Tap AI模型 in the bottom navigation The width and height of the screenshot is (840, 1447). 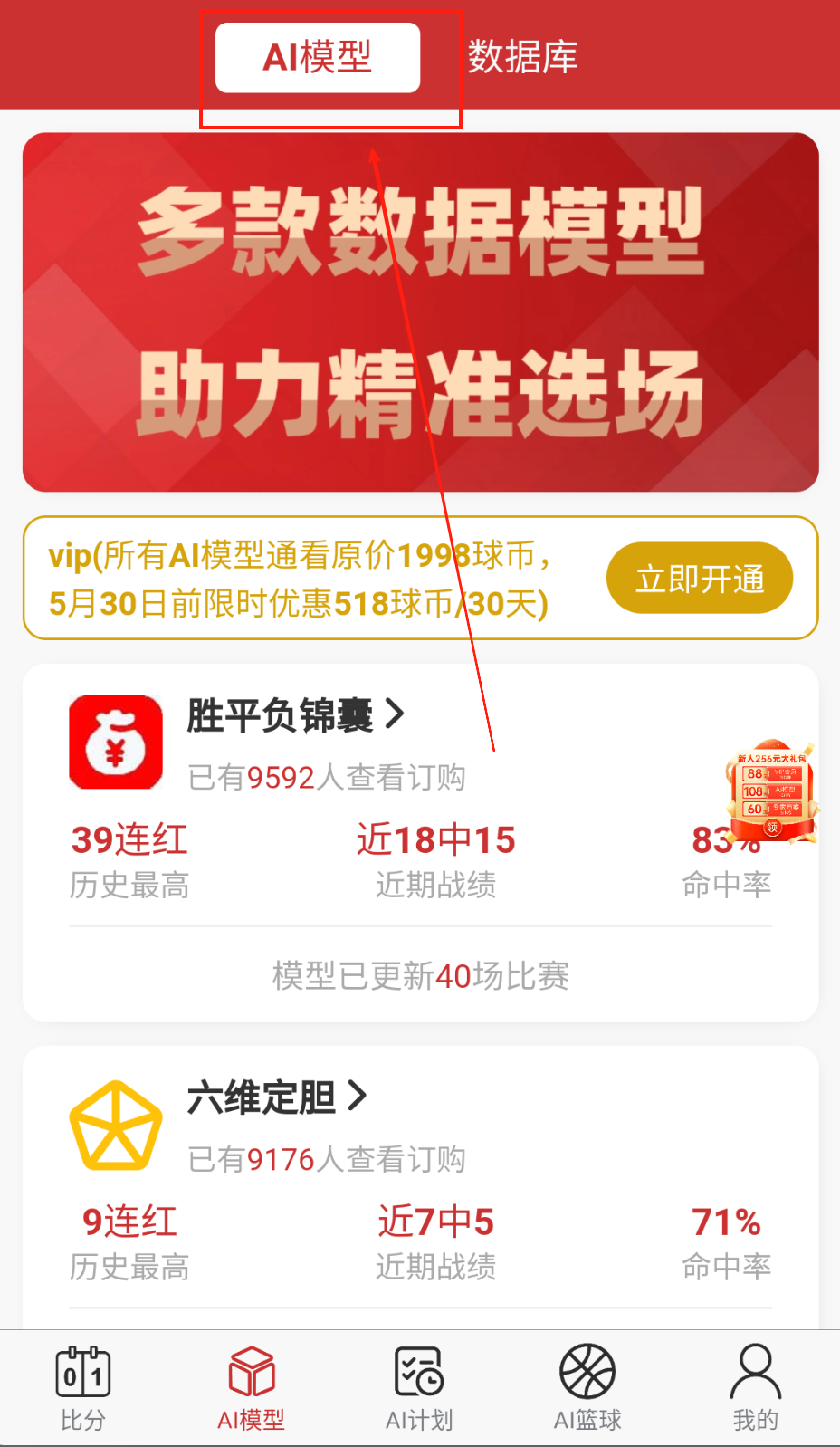(x=252, y=1387)
